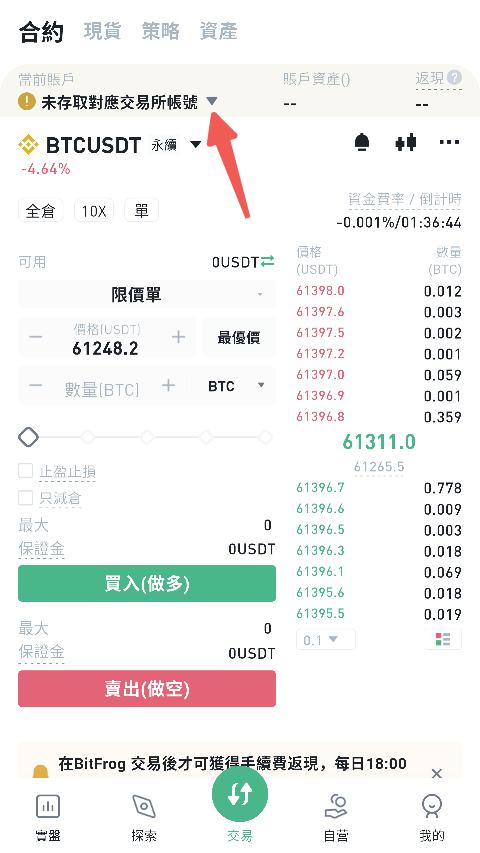Focus the 數量(BTC) input field
This screenshot has height=853, width=480.
(102, 388)
